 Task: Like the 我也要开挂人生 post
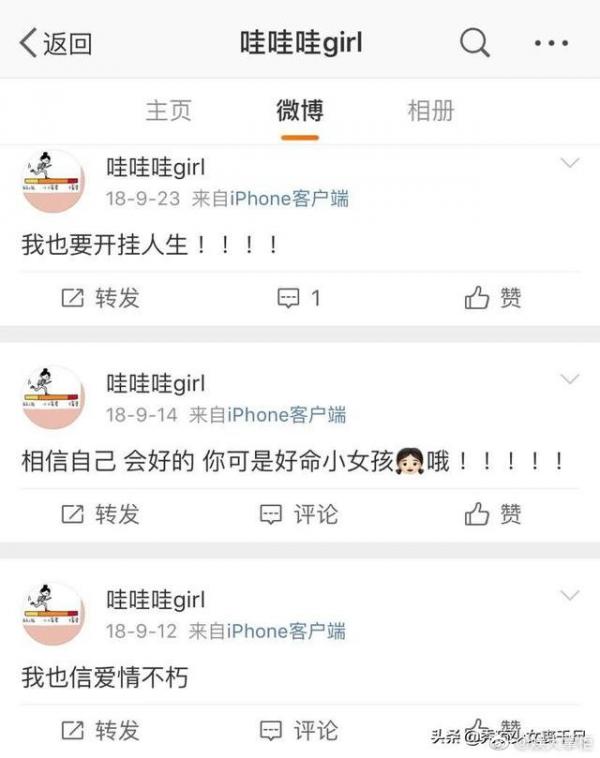[493, 297]
